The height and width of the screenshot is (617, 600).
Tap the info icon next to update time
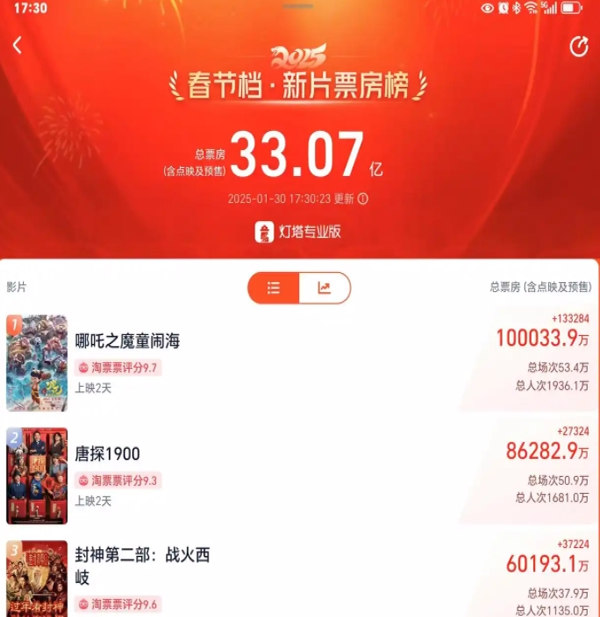[x=363, y=198]
